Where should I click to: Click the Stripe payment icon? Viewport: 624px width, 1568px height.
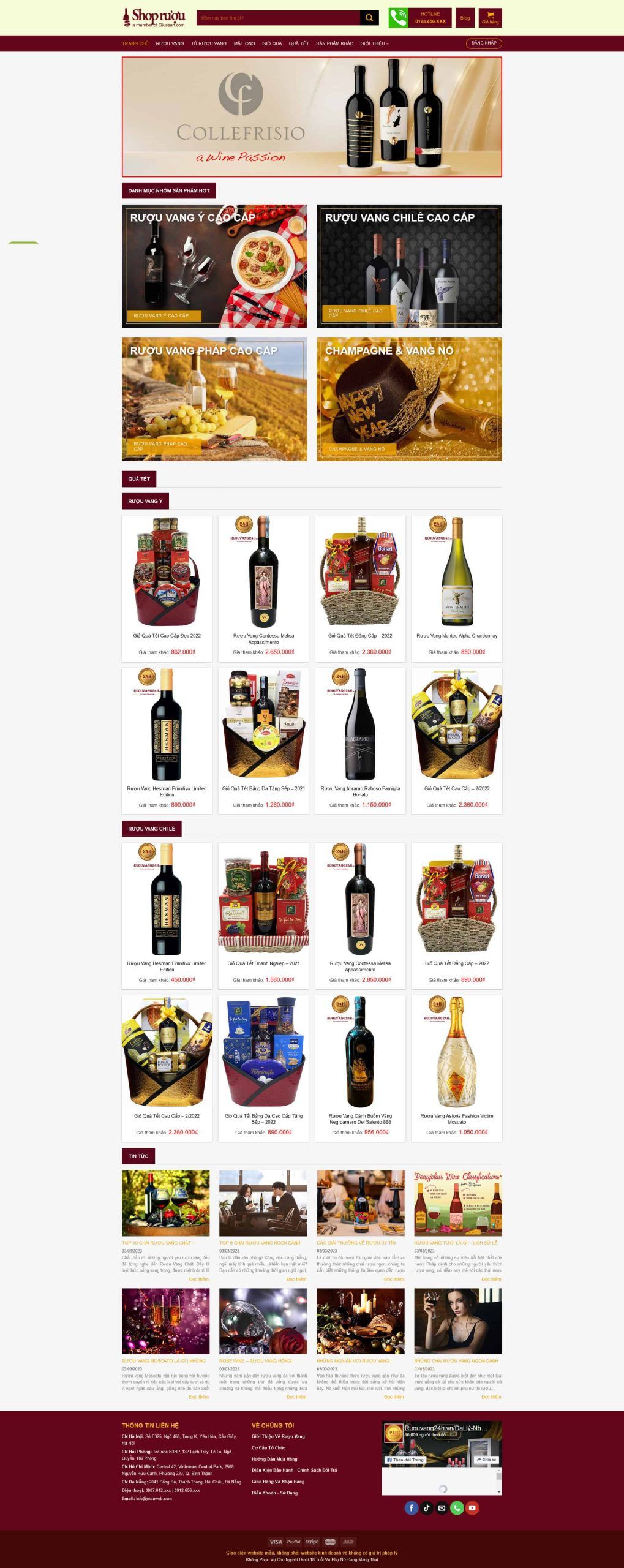tap(312, 1541)
